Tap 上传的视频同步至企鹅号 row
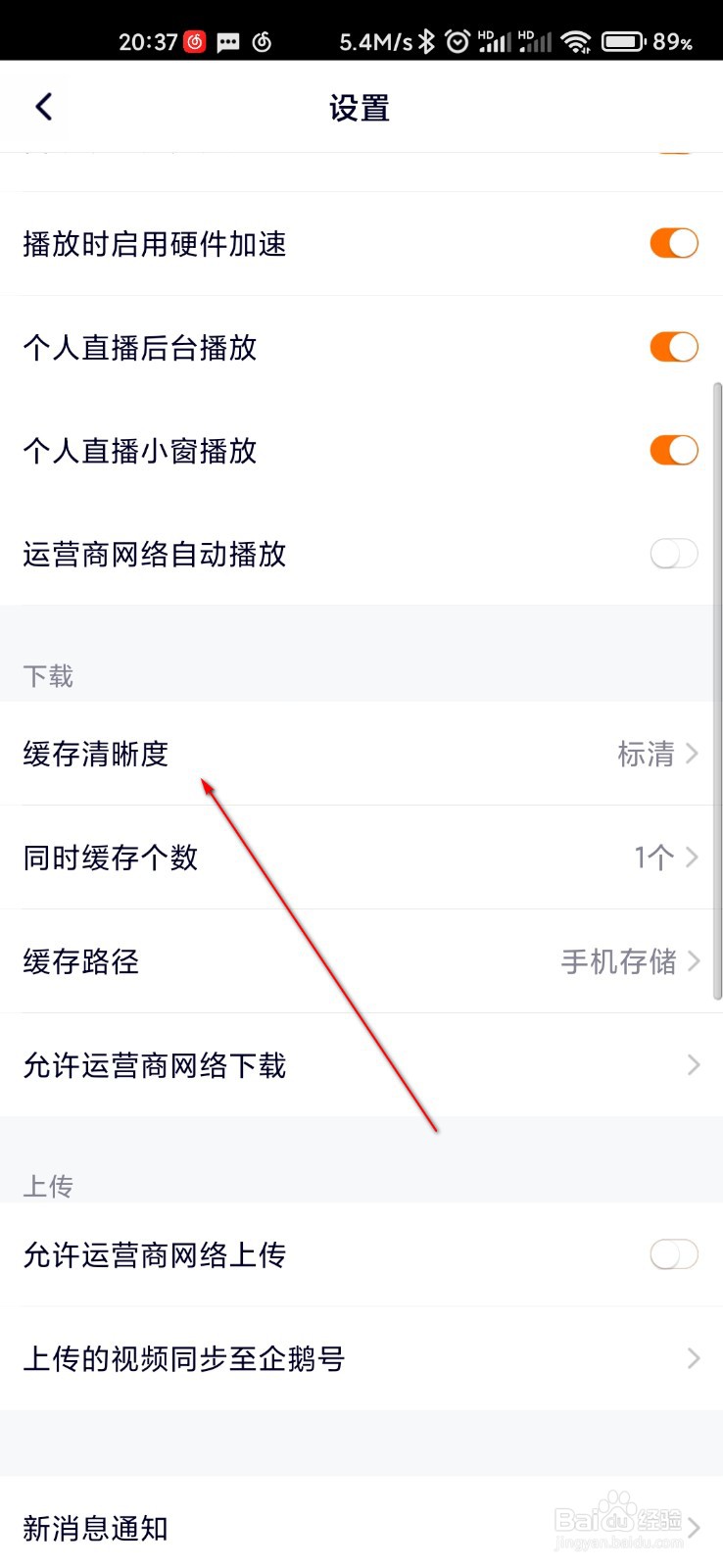 click(x=361, y=1358)
